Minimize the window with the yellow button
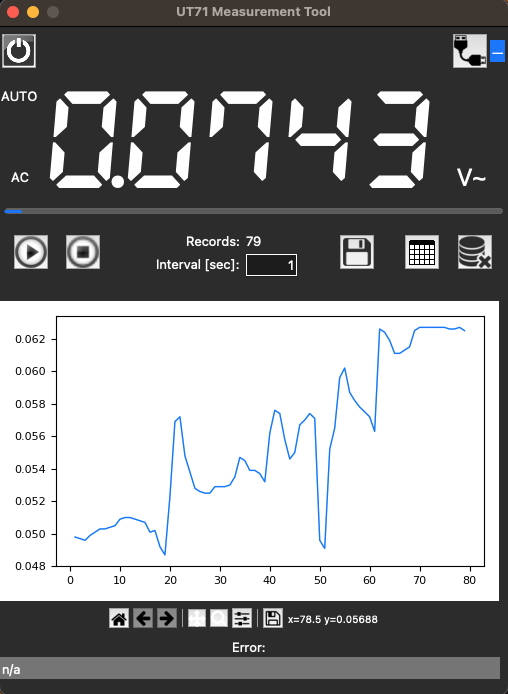508x694 pixels. [x=33, y=12]
